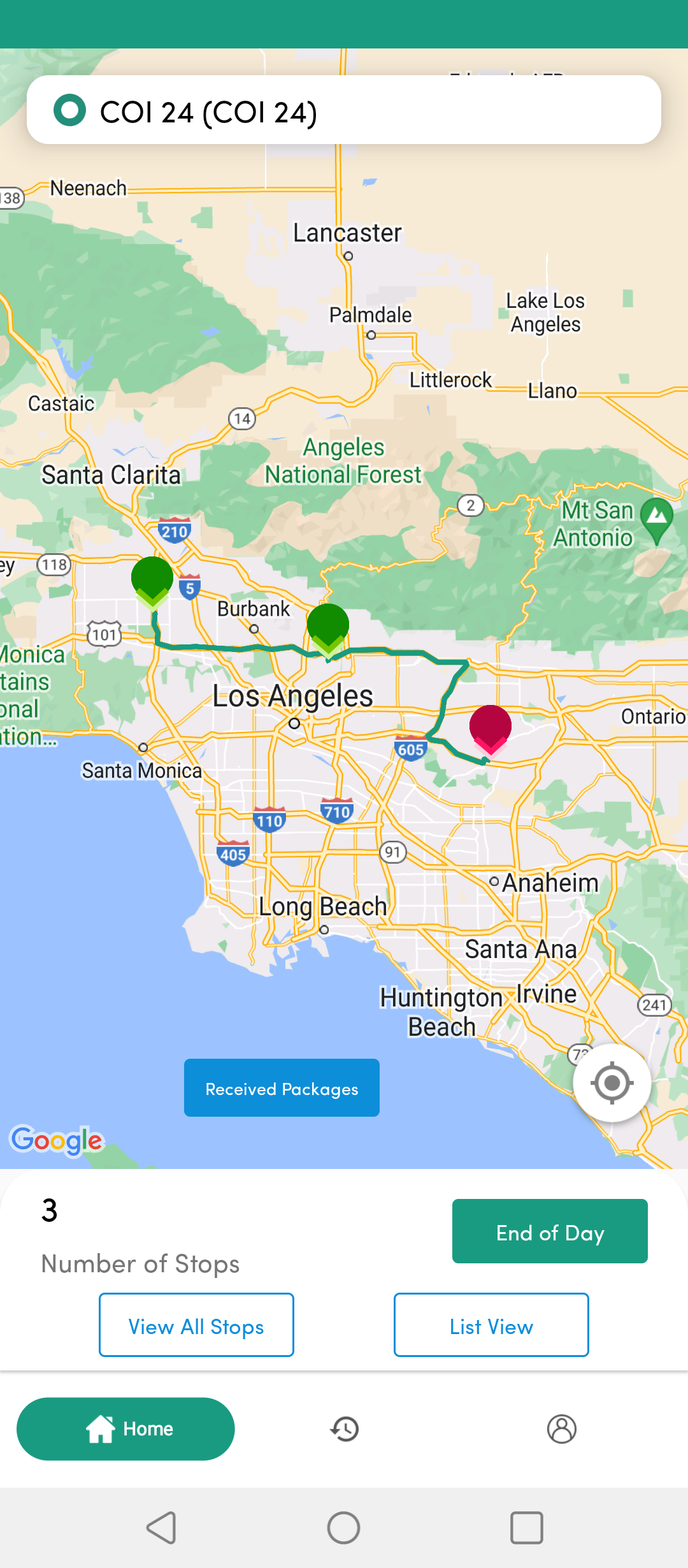Open the history tab
Image resolution: width=688 pixels, height=1568 pixels.
(x=345, y=1429)
